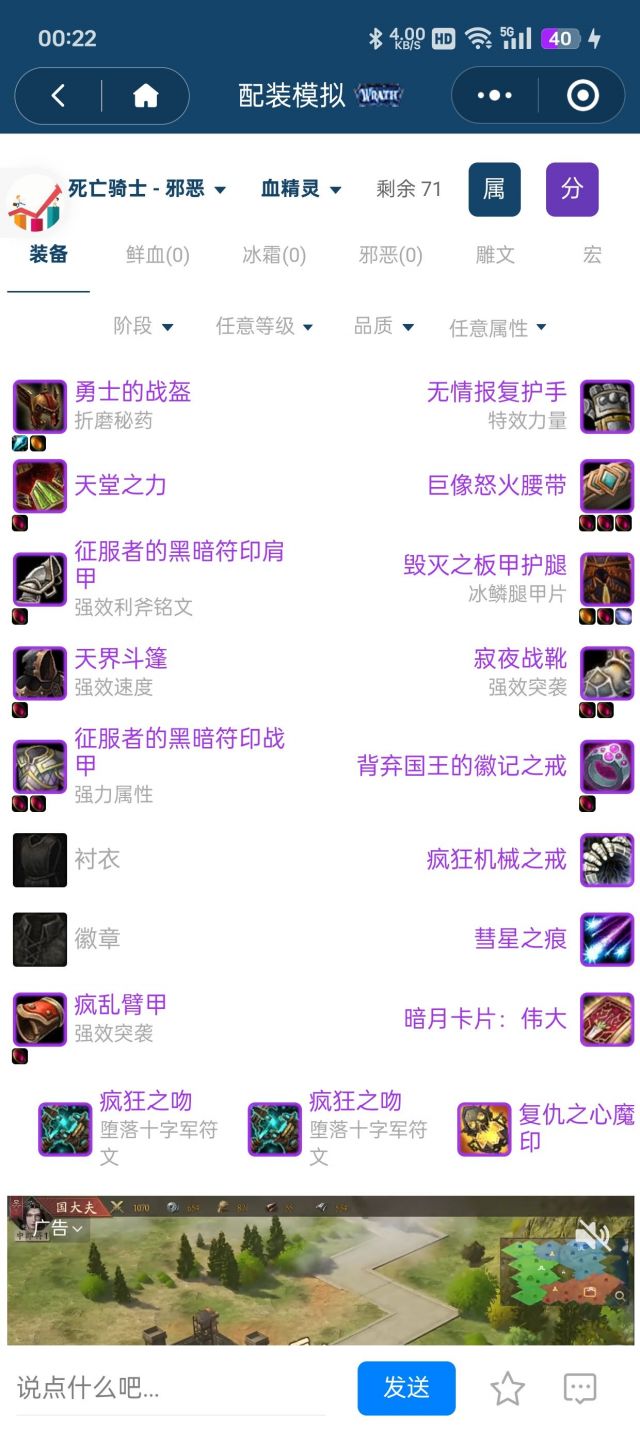Viewport: 640px width, 1430px height.
Task: Expand the 阶段 phase filter
Action: pyautogui.click(x=143, y=326)
